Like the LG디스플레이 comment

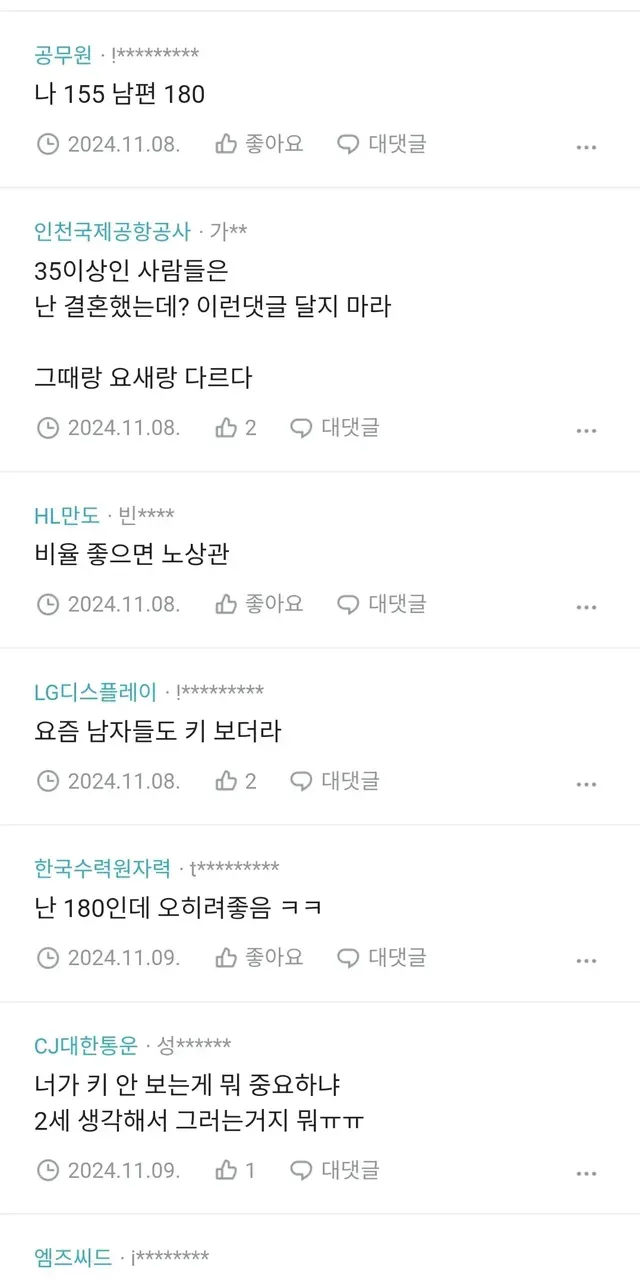tap(236, 781)
